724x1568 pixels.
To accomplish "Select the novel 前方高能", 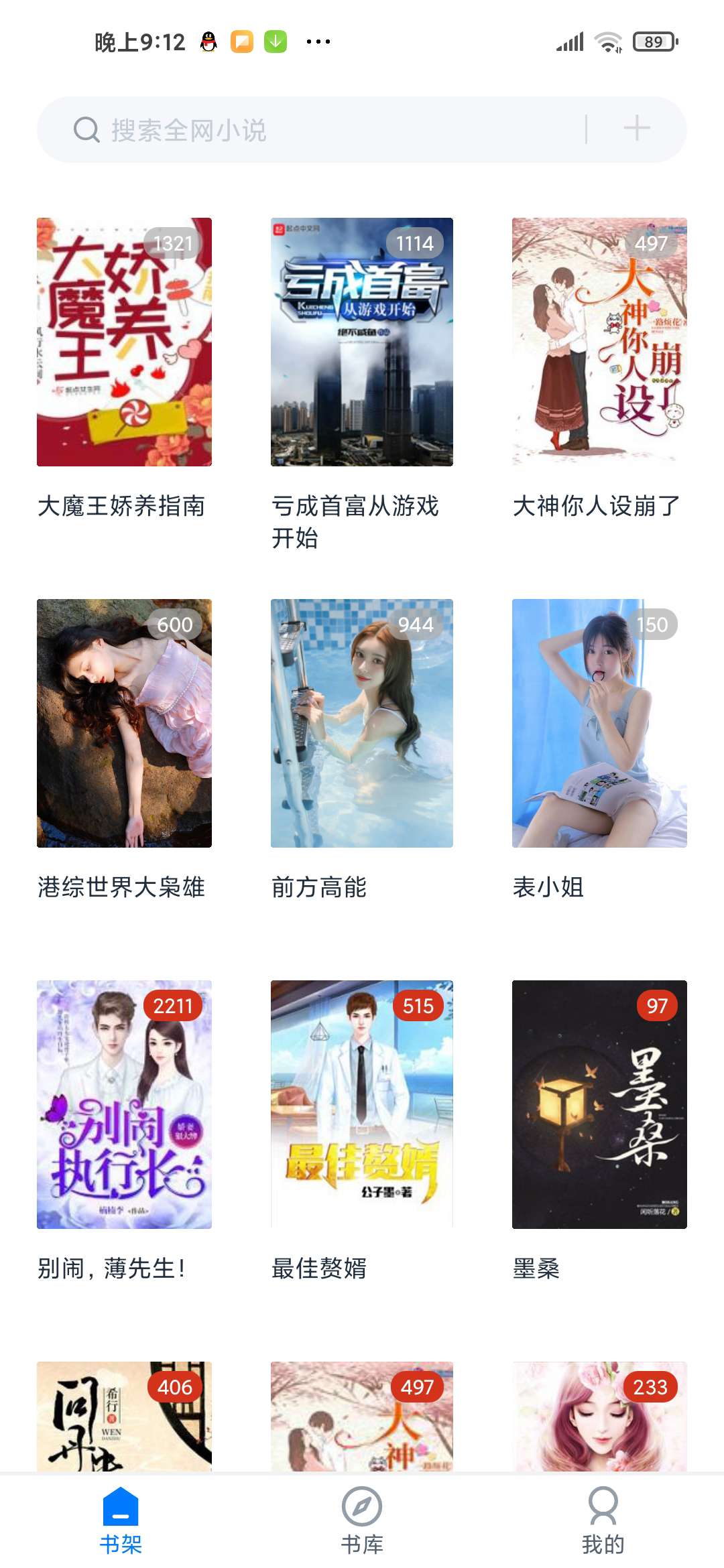I will 361,723.
